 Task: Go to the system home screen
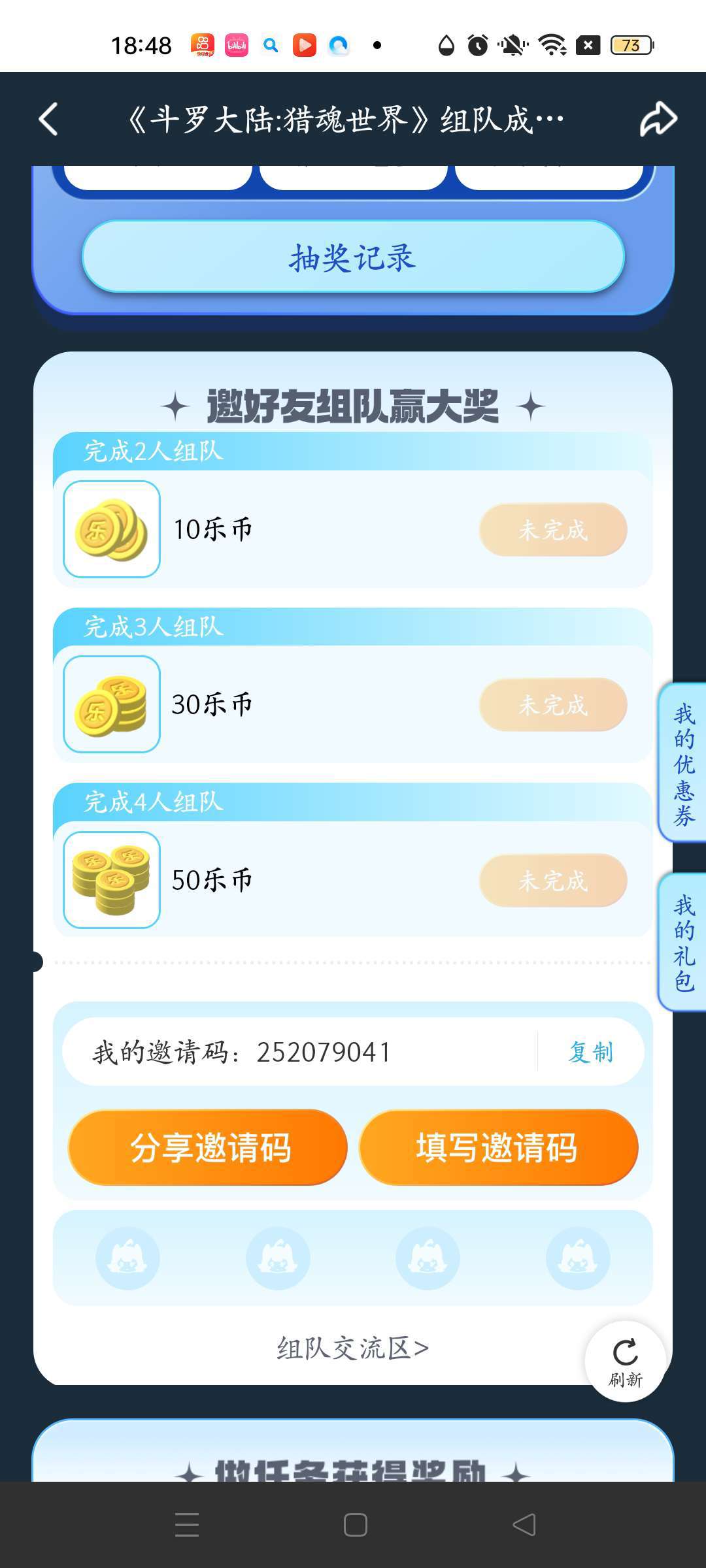click(355, 1526)
